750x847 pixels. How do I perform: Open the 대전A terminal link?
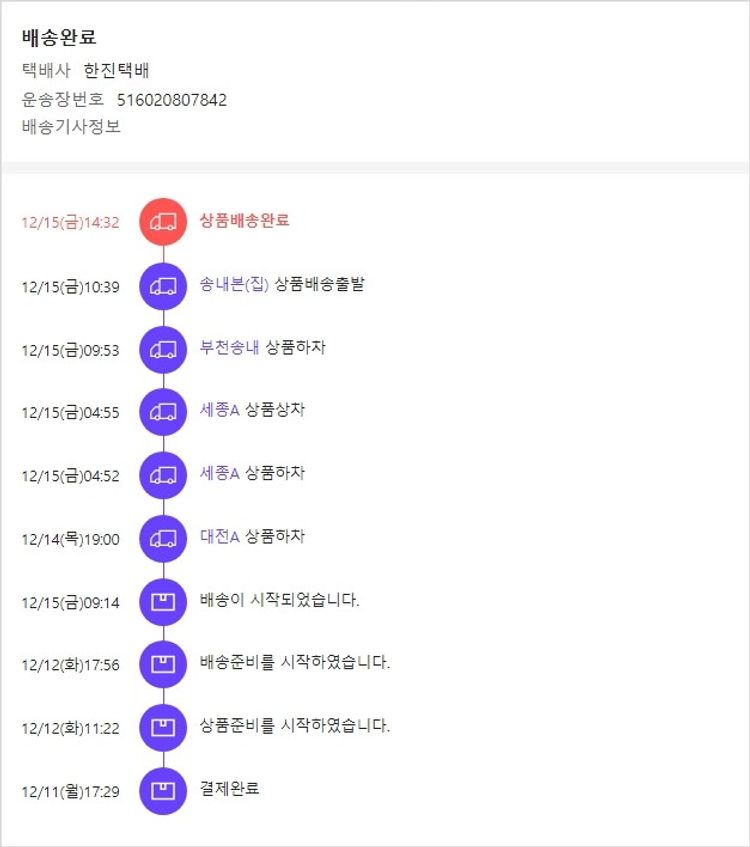(219, 537)
